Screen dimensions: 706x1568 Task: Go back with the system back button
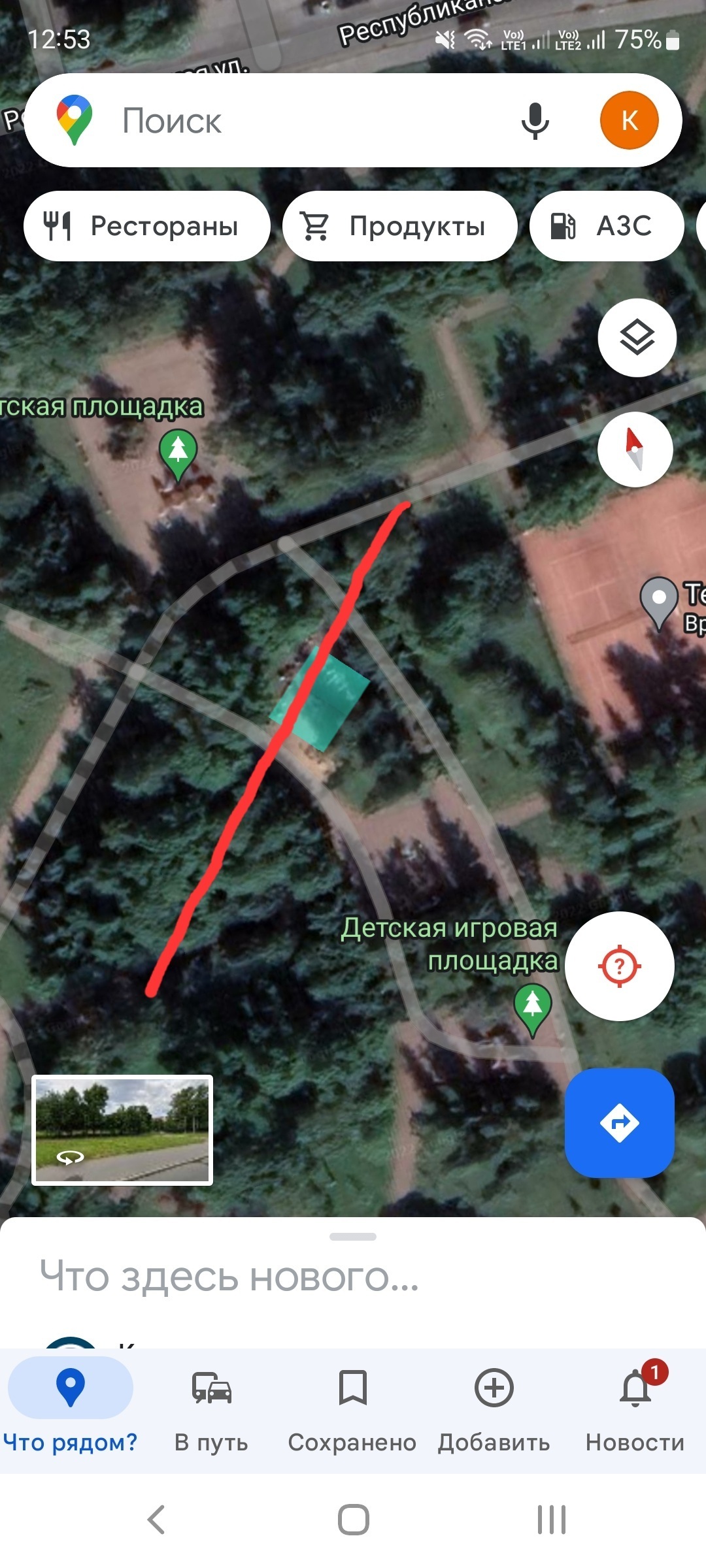tap(156, 1519)
